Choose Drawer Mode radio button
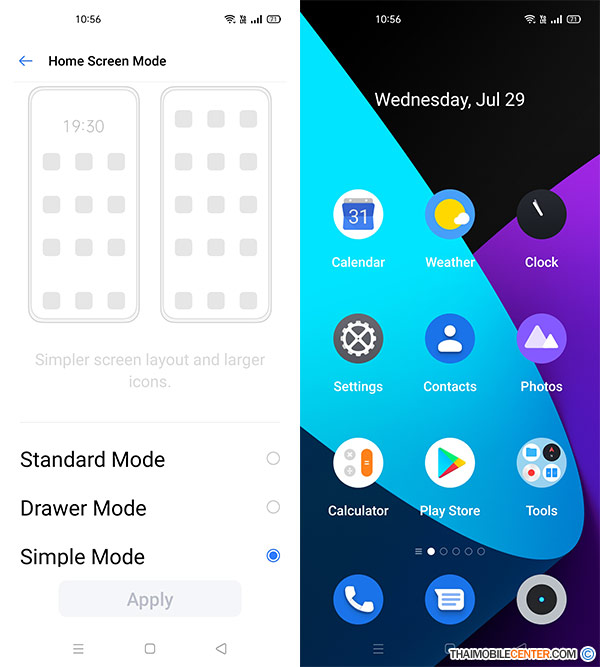This screenshot has width=600, height=667. 273,508
